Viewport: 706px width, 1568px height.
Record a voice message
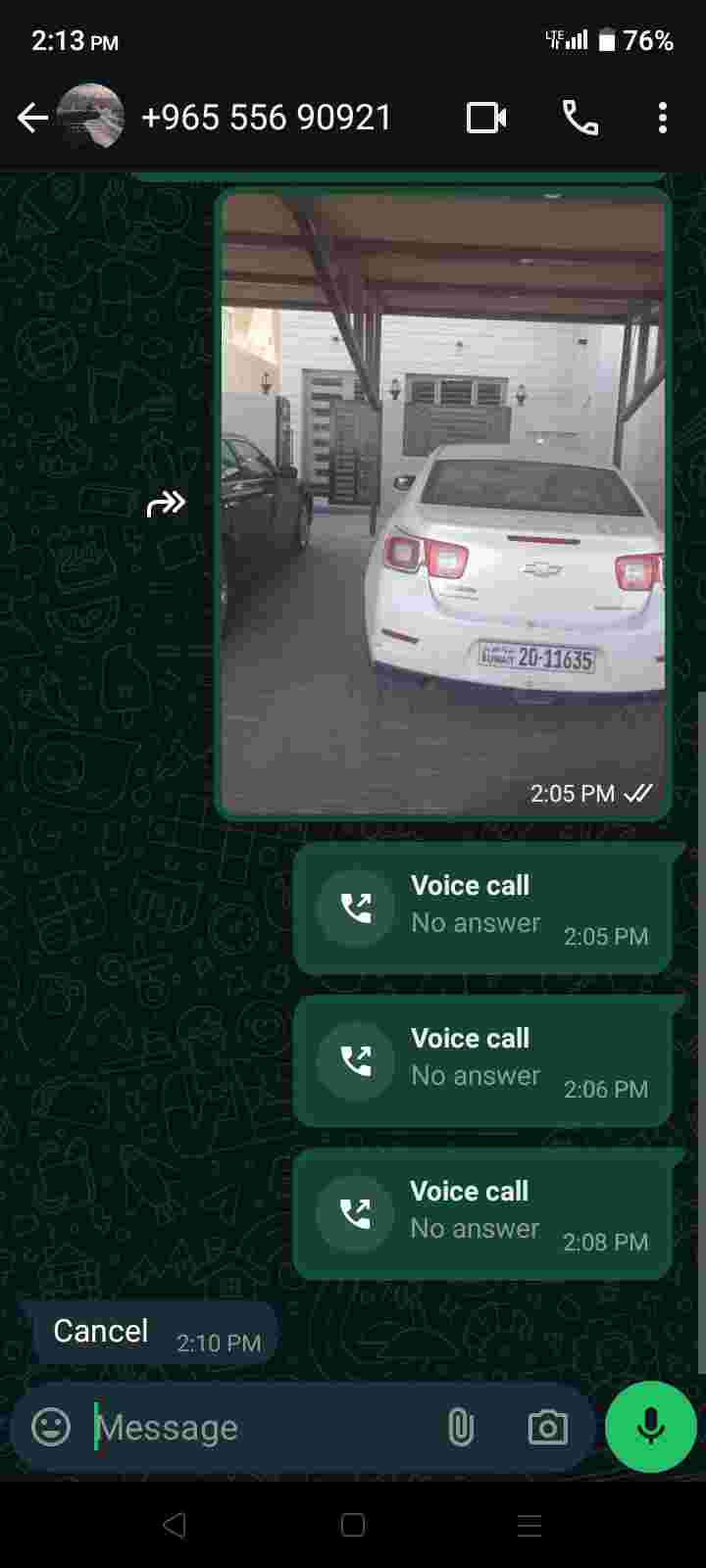pyautogui.click(x=650, y=1427)
